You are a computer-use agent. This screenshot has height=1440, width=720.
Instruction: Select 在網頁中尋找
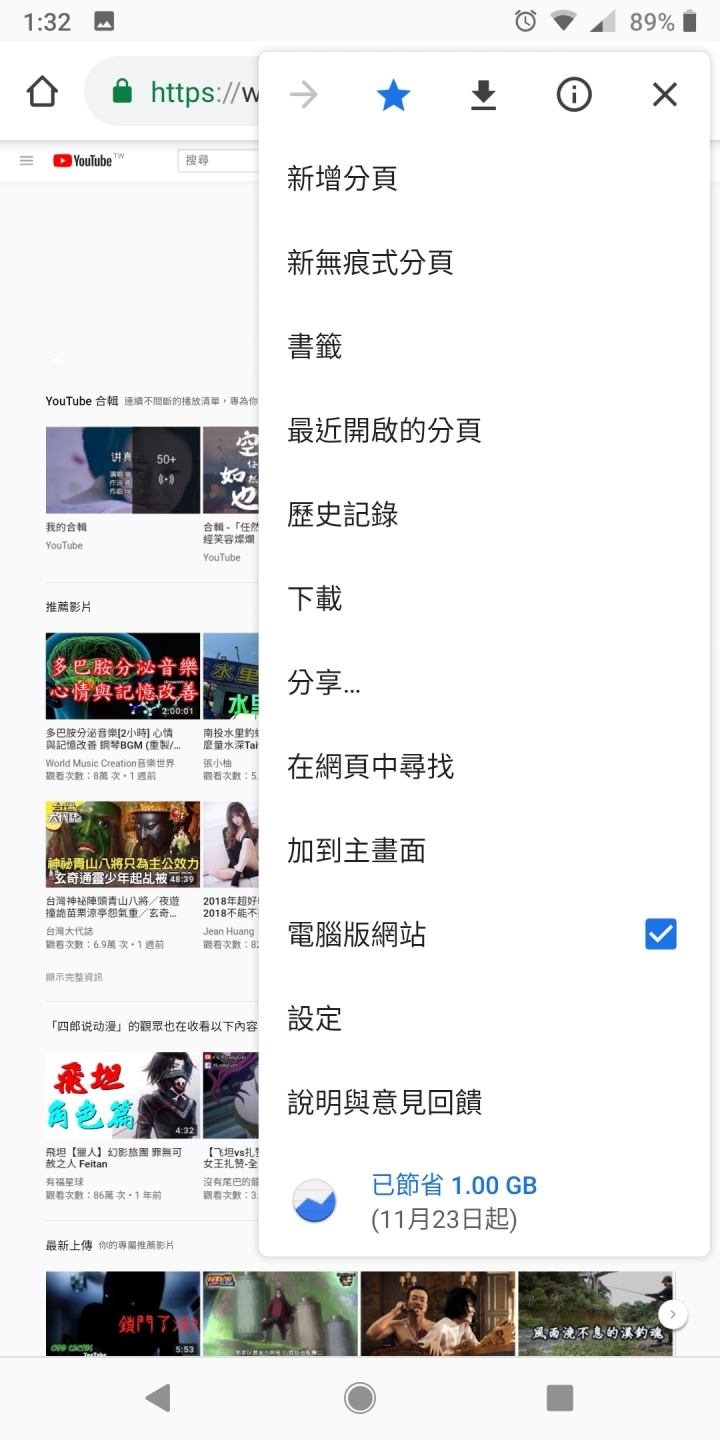coord(370,767)
